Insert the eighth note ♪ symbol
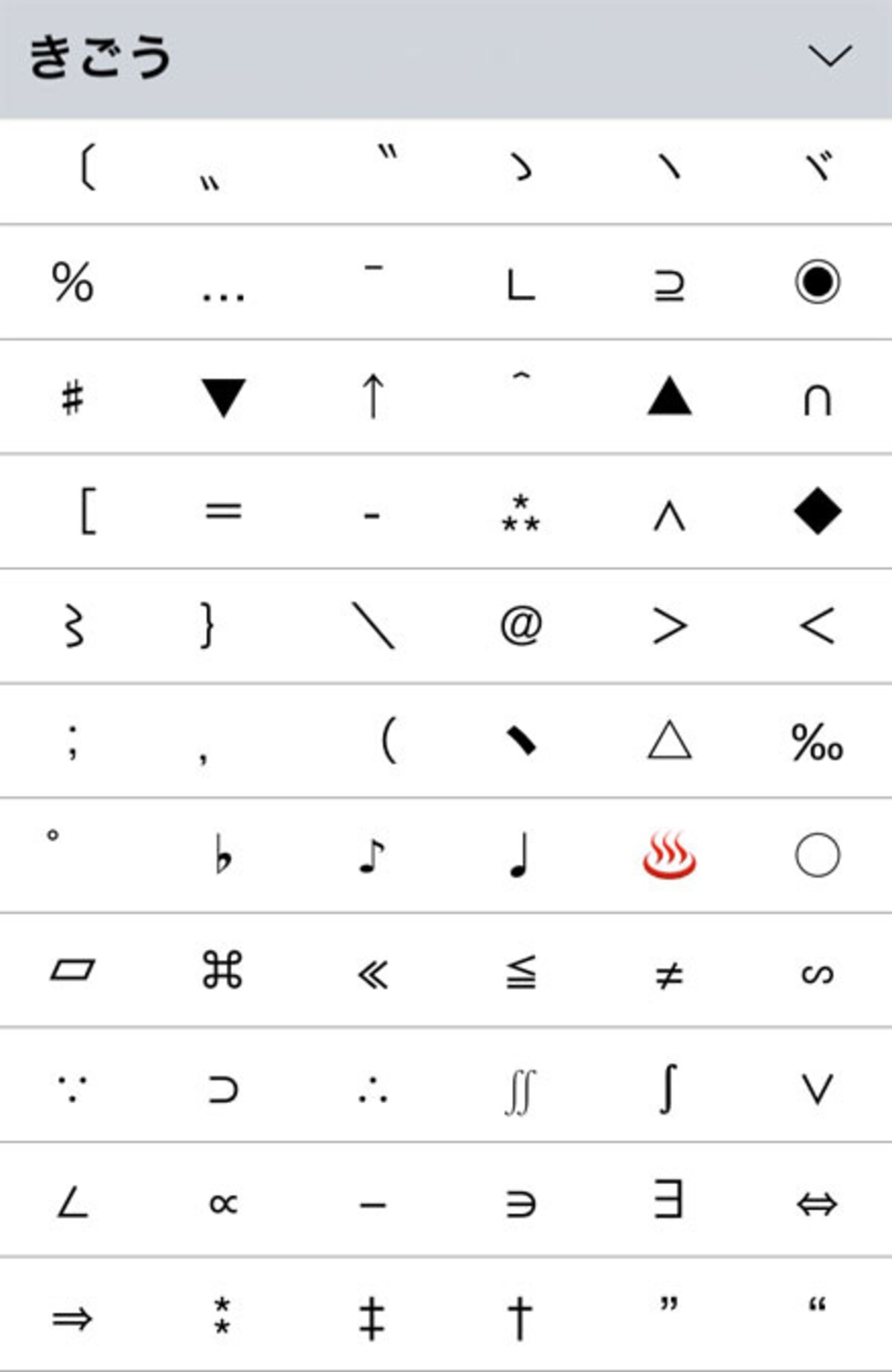The width and height of the screenshot is (892, 1372). tap(372, 856)
